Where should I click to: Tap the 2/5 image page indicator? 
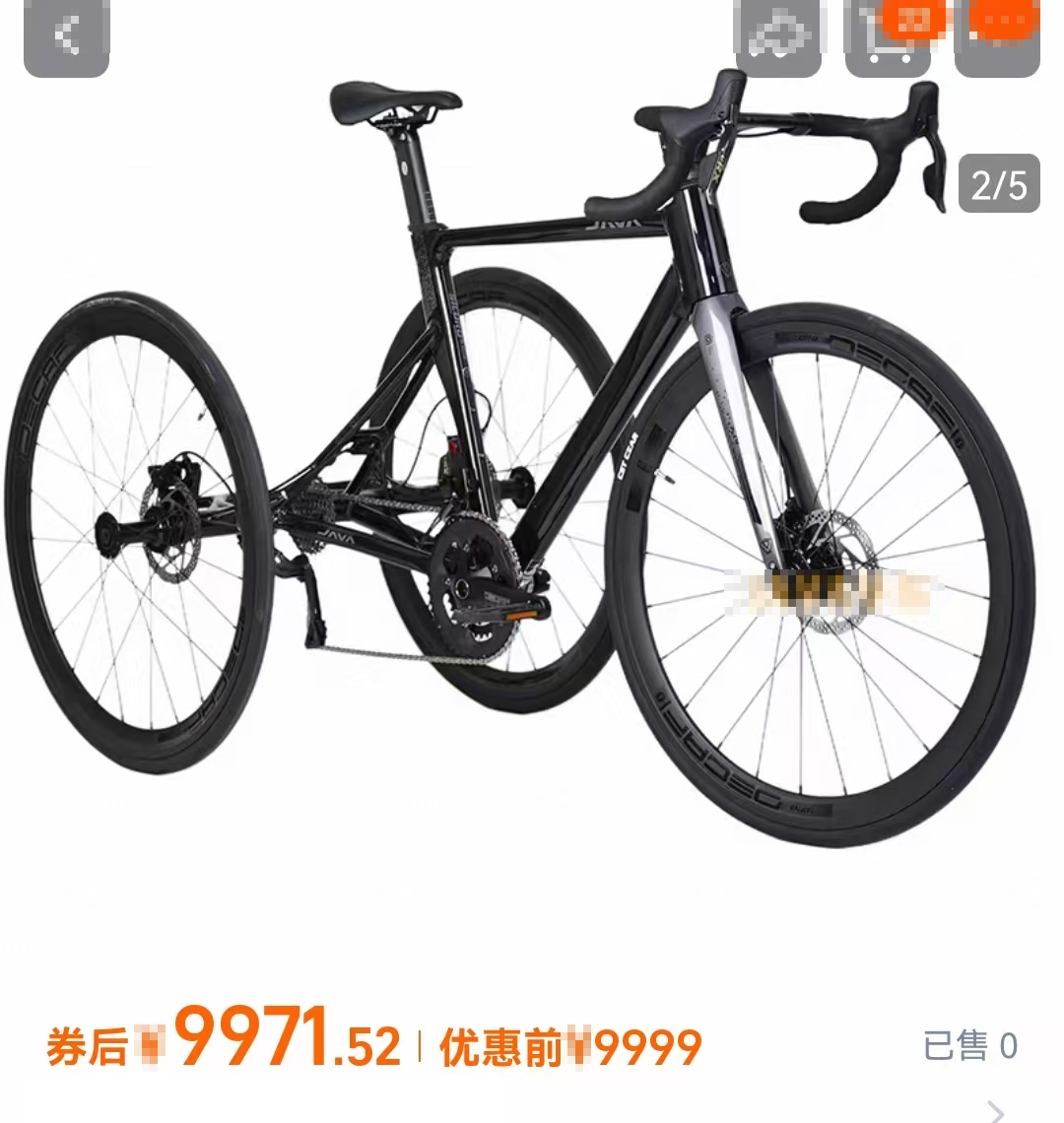[999, 184]
